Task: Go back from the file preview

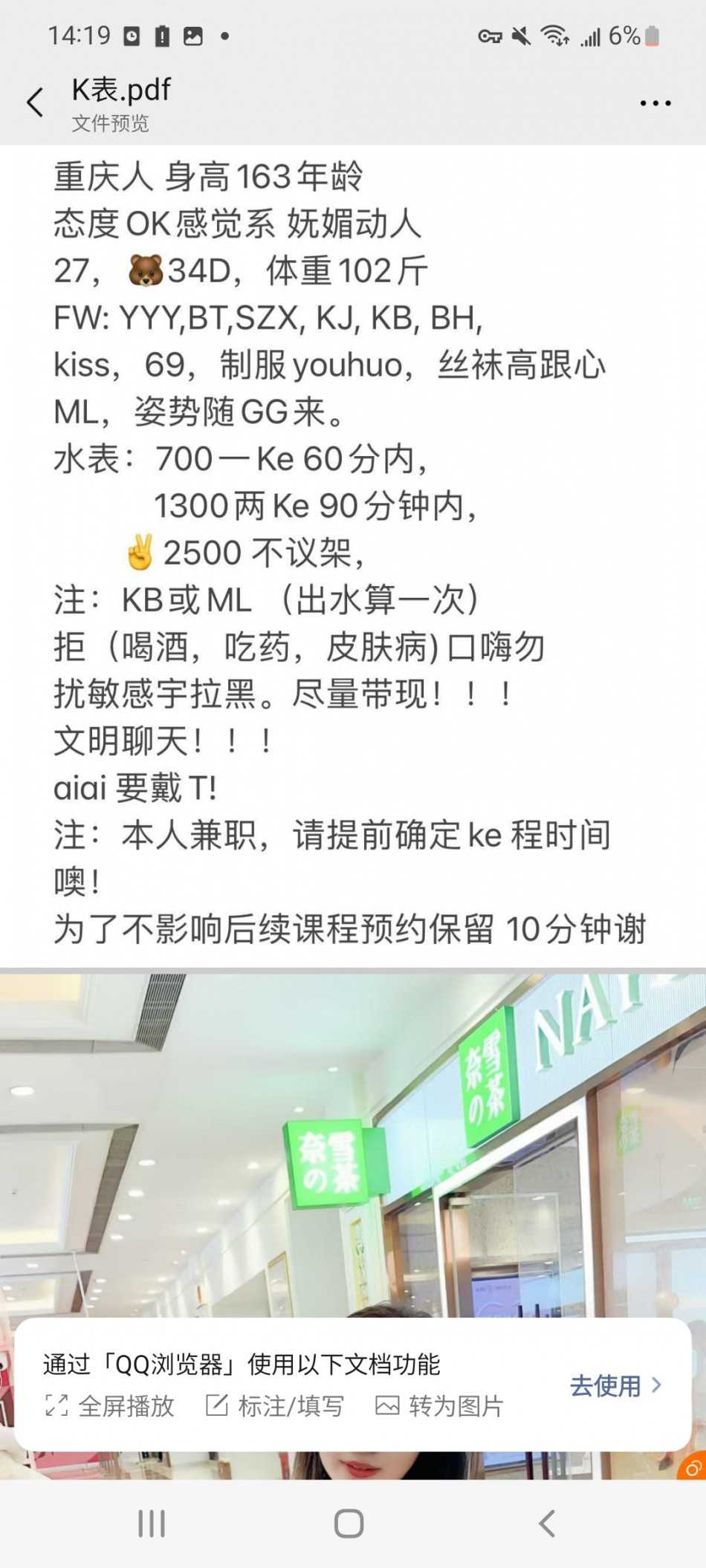Action: [35, 103]
